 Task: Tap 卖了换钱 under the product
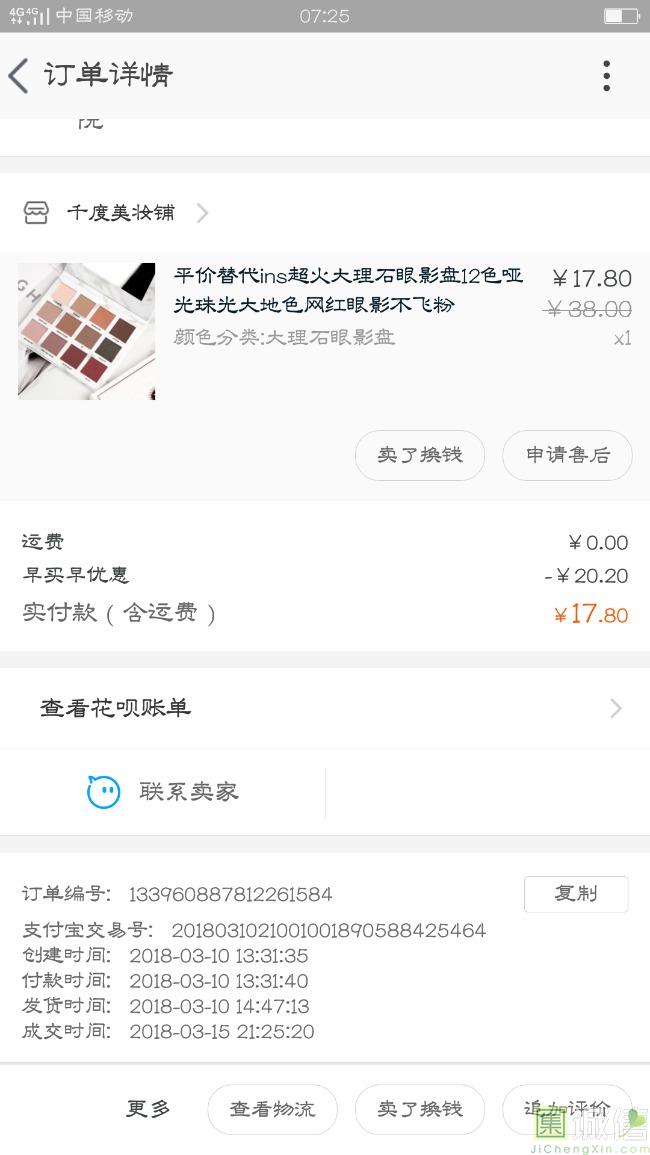point(419,455)
